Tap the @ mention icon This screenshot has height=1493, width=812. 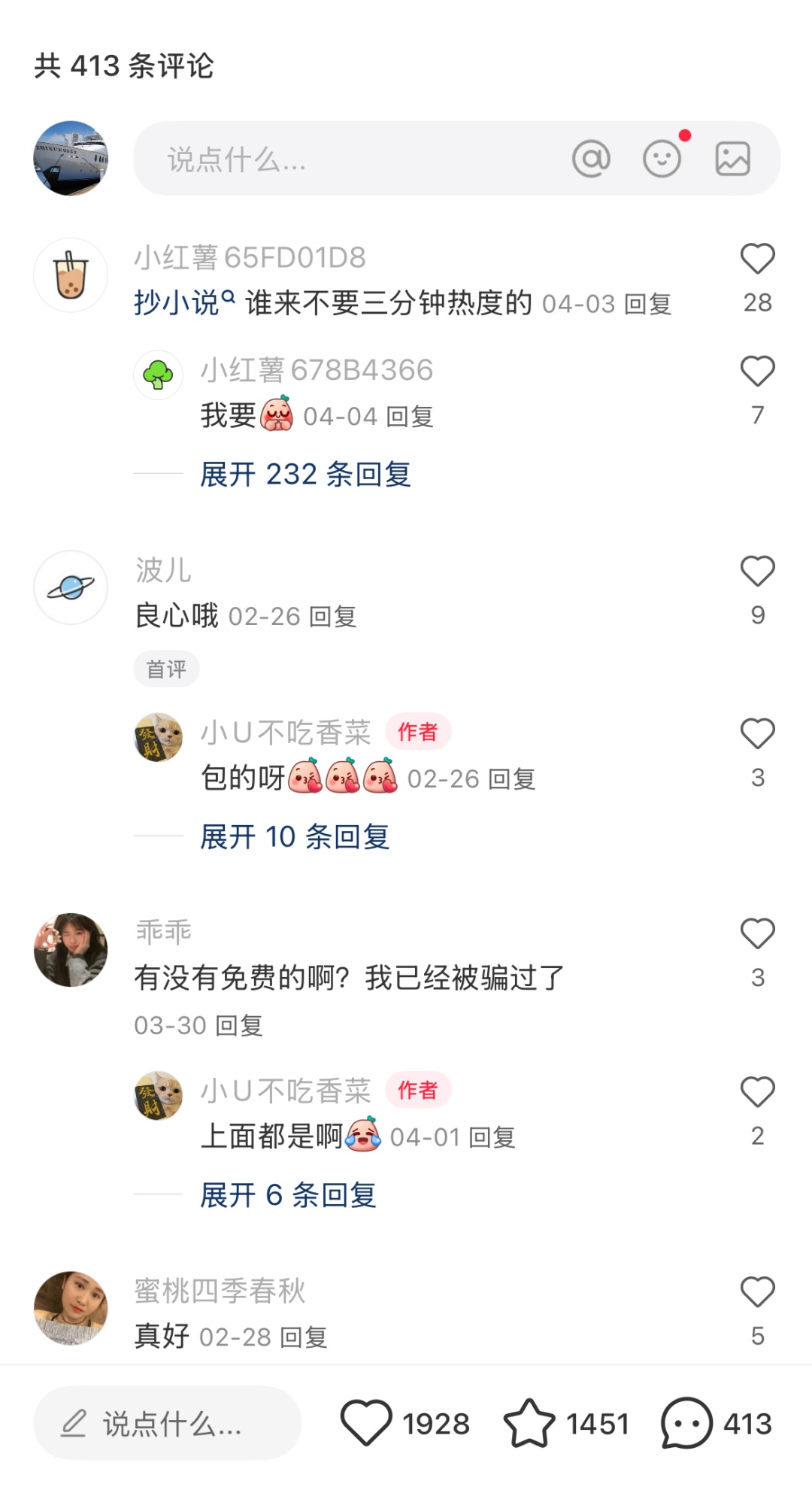point(591,159)
